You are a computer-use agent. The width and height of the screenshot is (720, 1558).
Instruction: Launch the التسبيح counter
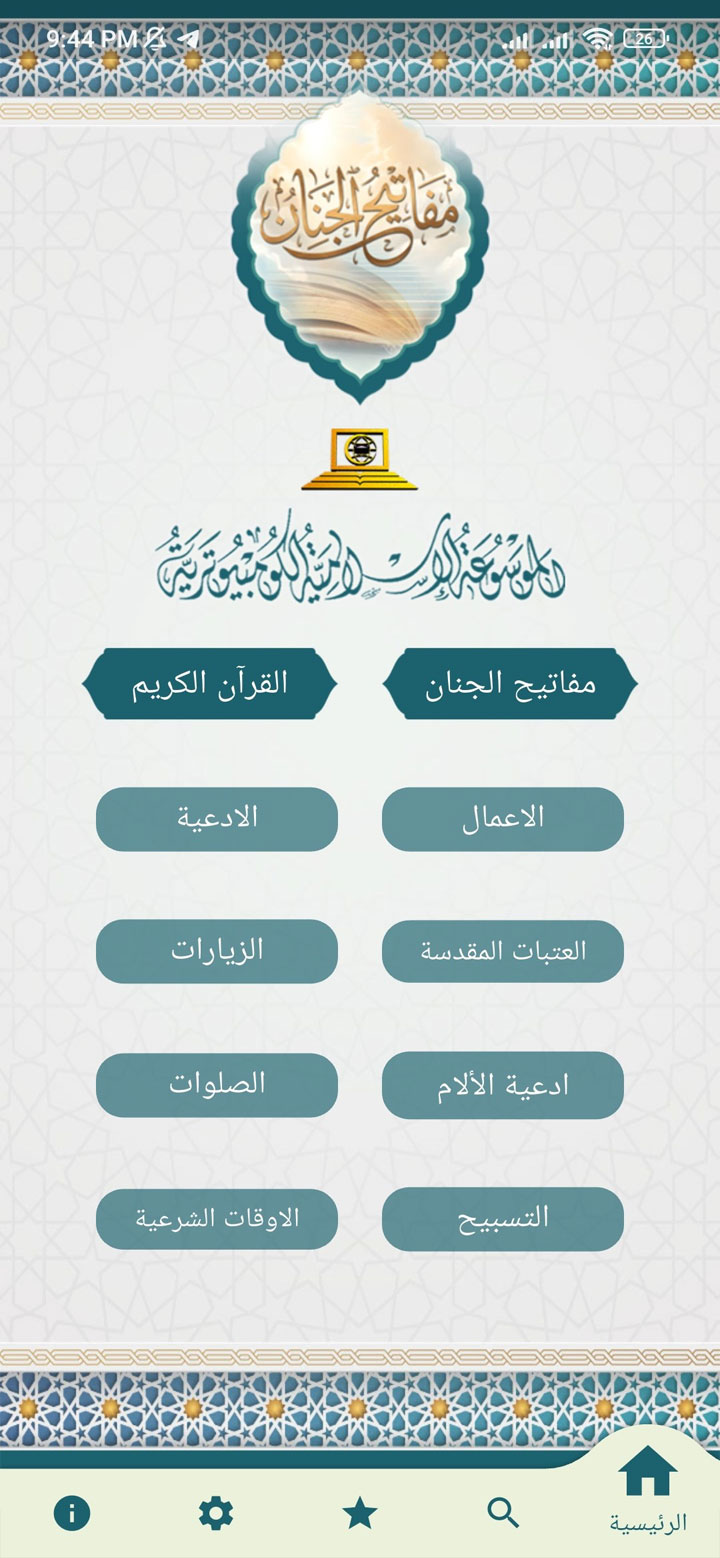(x=503, y=1218)
